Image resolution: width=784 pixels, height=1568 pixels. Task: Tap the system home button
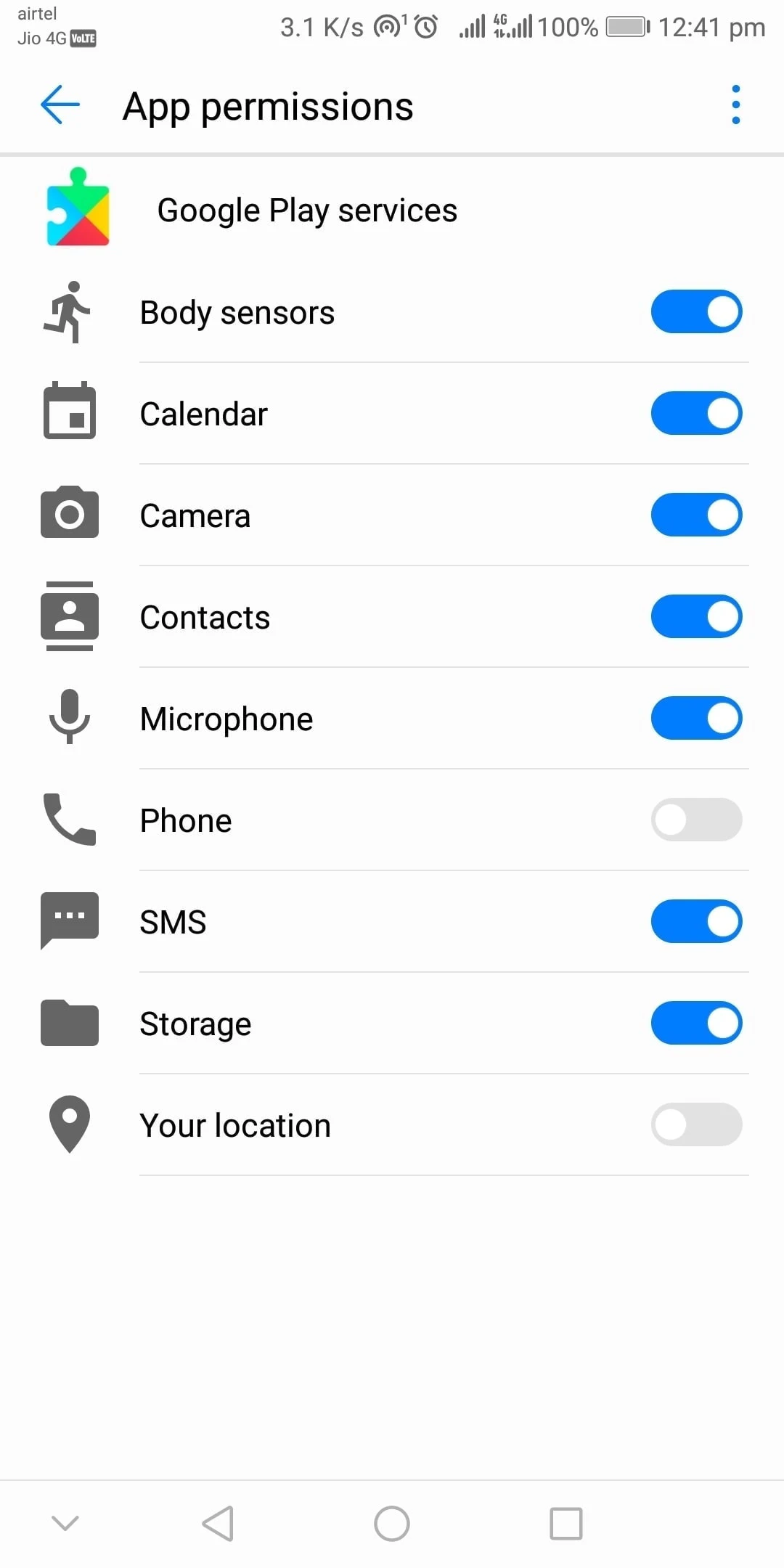[x=392, y=1524]
